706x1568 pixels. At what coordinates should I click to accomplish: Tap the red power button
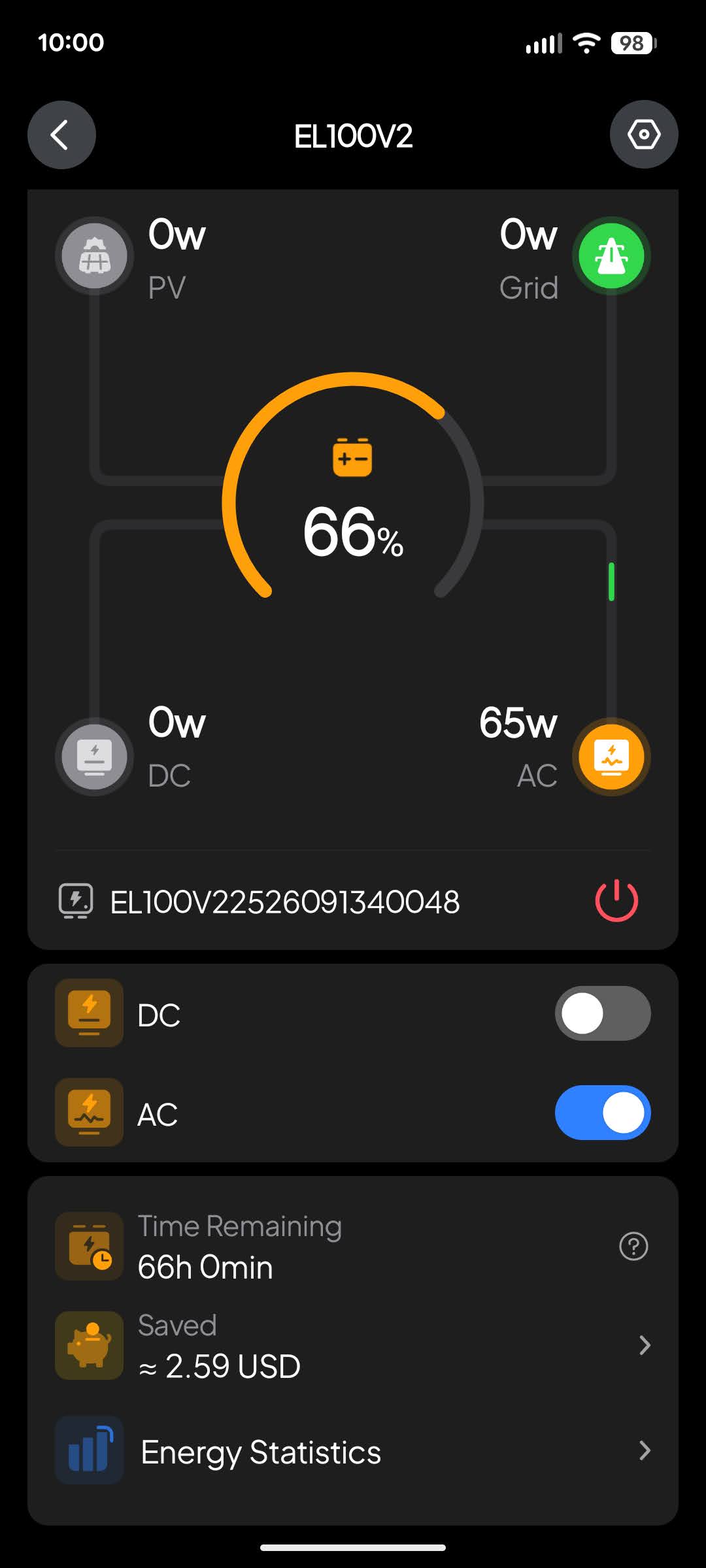[x=616, y=901]
